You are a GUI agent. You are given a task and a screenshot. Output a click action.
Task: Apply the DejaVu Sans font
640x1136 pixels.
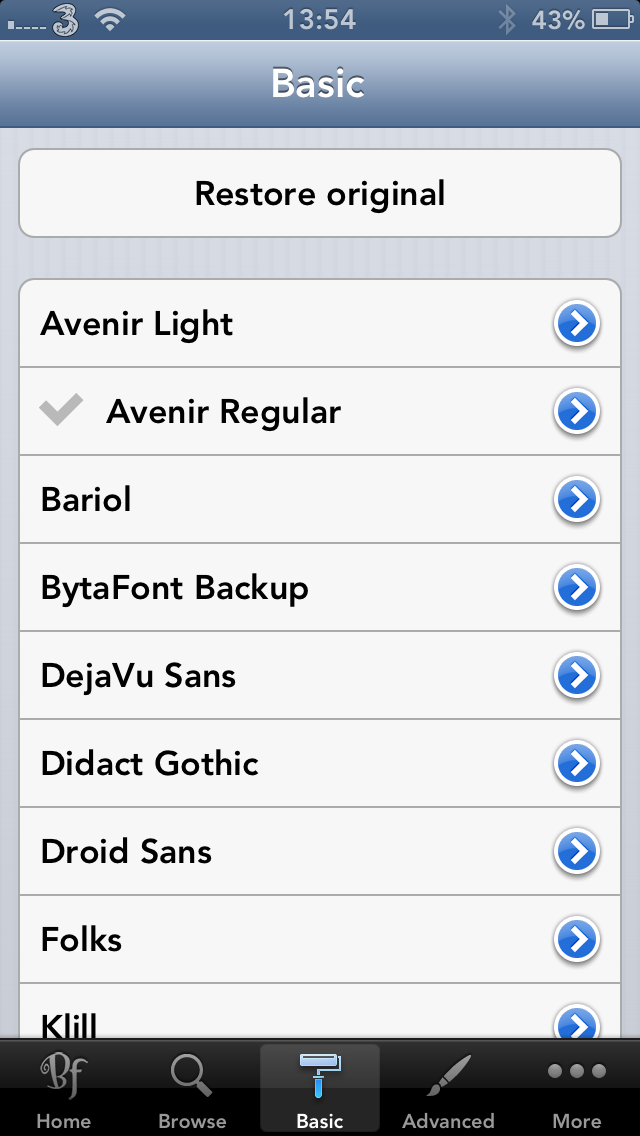click(320, 675)
